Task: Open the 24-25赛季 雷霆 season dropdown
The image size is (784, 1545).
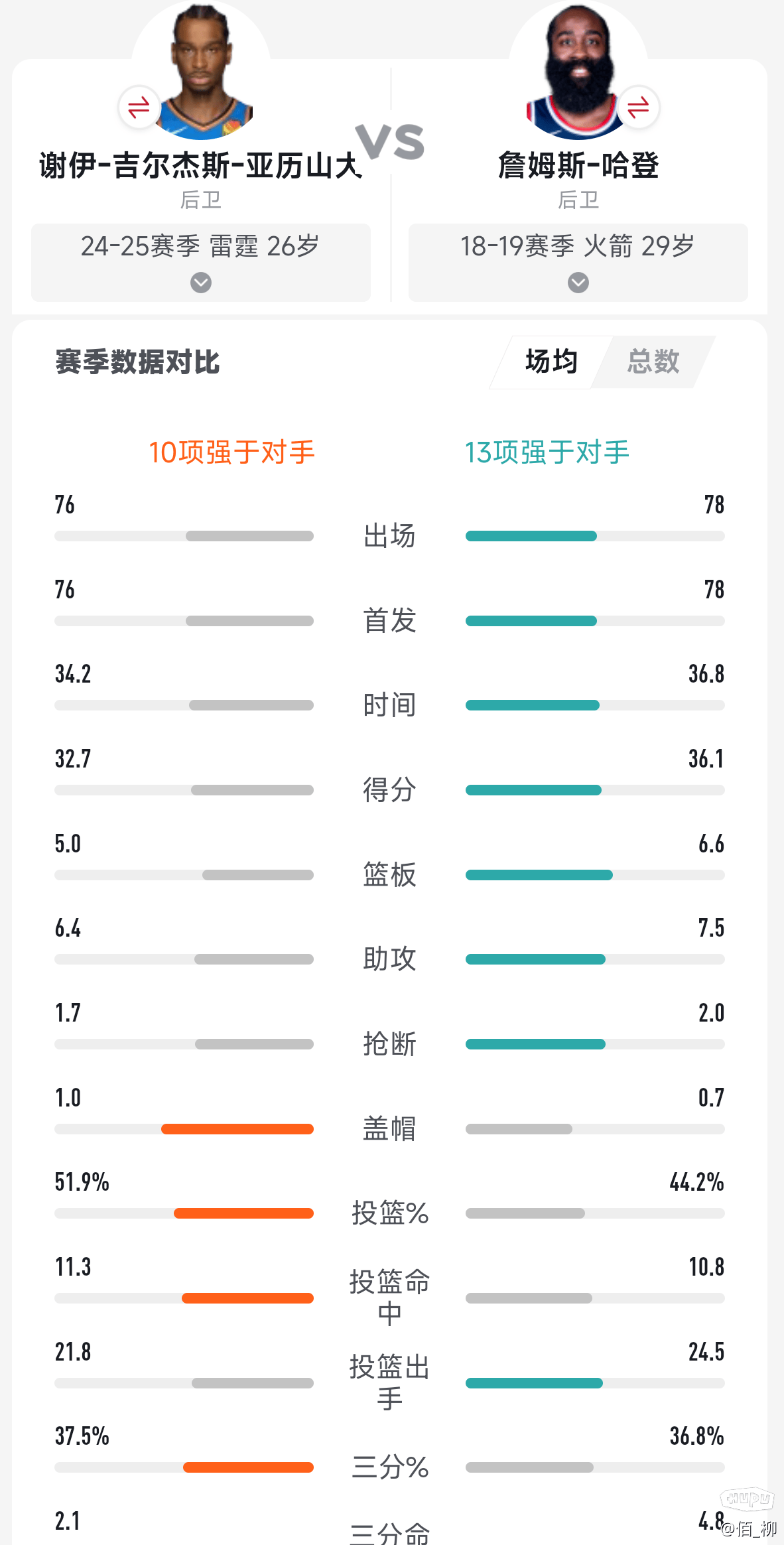Action: pos(201,263)
